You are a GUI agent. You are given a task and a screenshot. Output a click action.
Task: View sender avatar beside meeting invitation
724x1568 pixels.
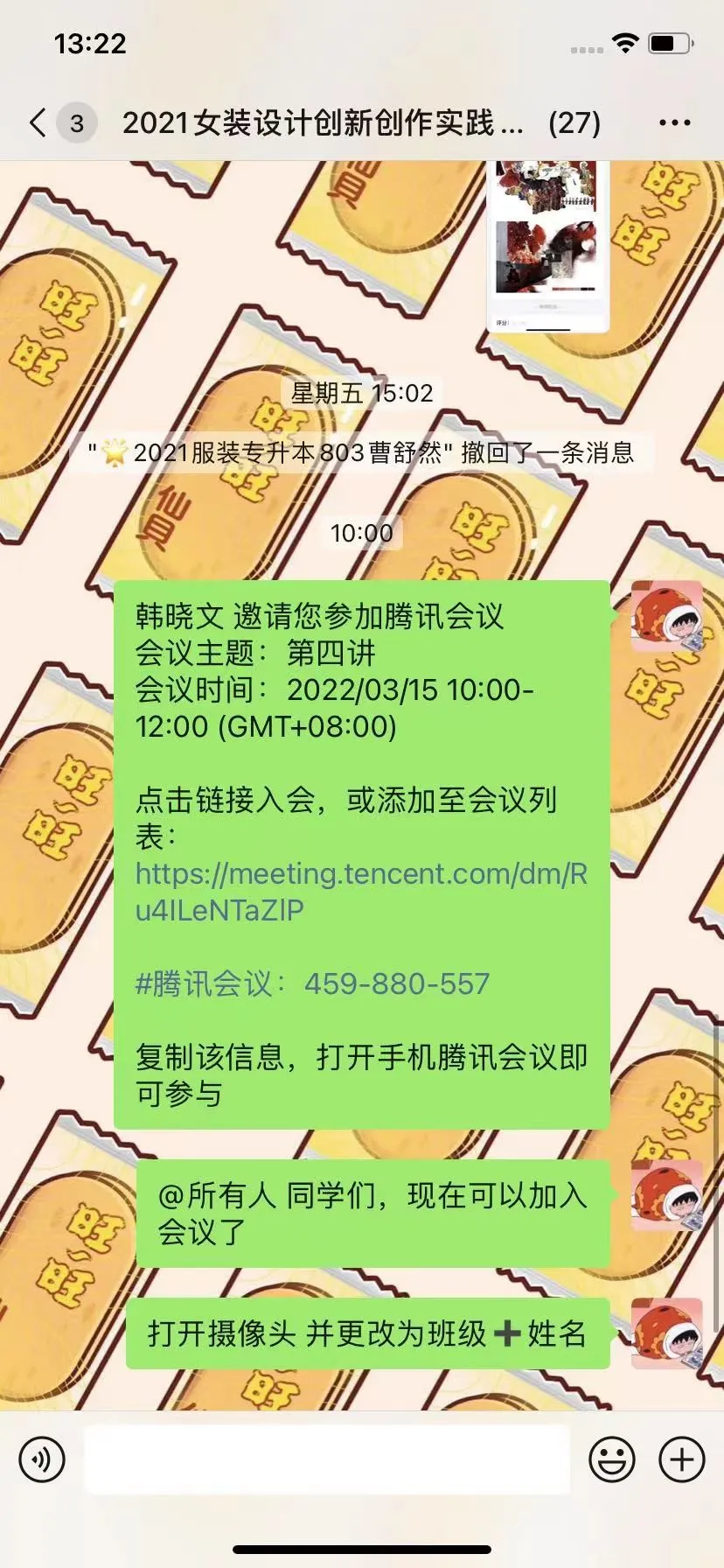[666, 616]
